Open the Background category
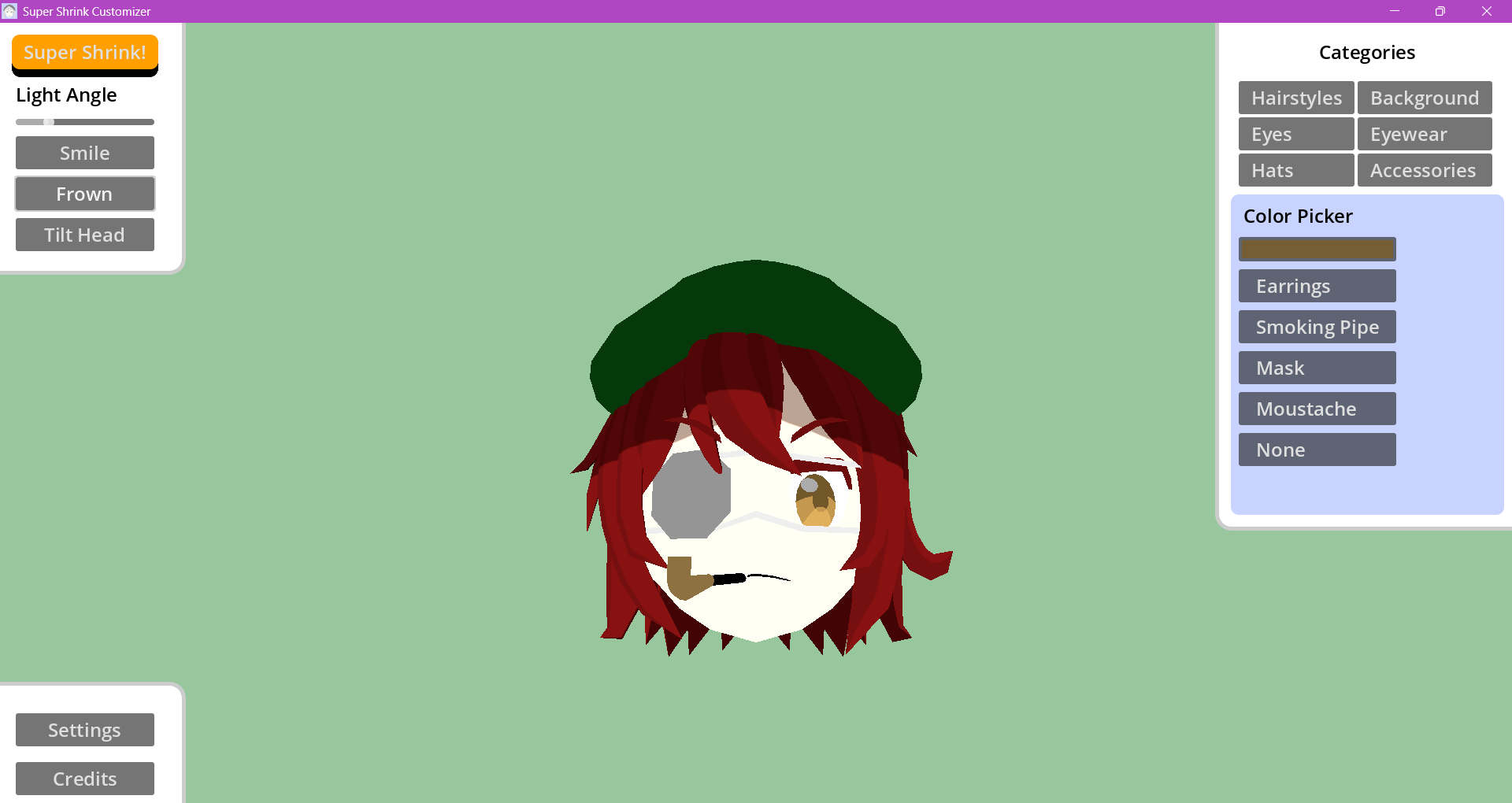1512x803 pixels. click(x=1425, y=98)
